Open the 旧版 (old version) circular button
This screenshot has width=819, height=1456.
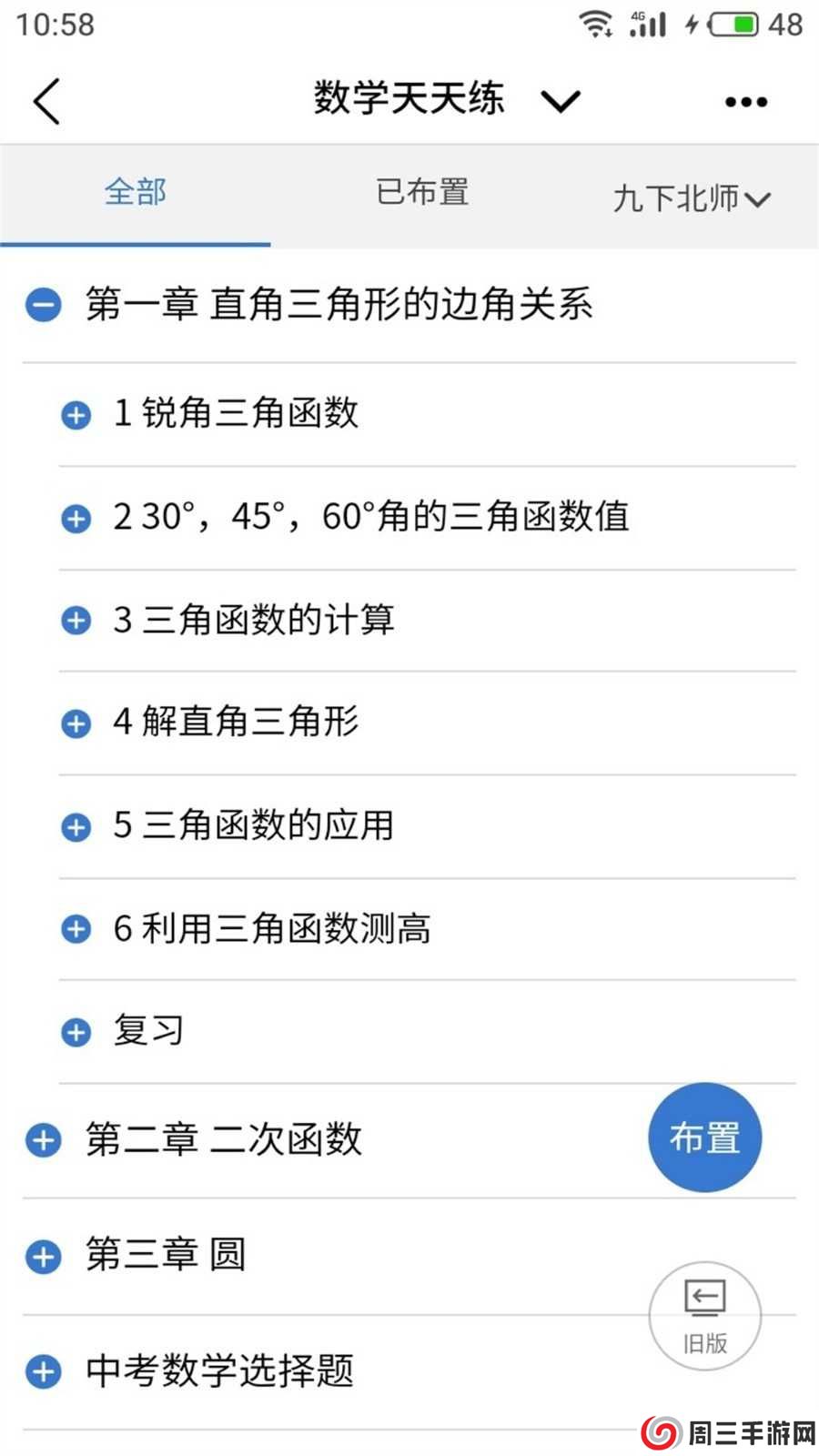[704, 1316]
